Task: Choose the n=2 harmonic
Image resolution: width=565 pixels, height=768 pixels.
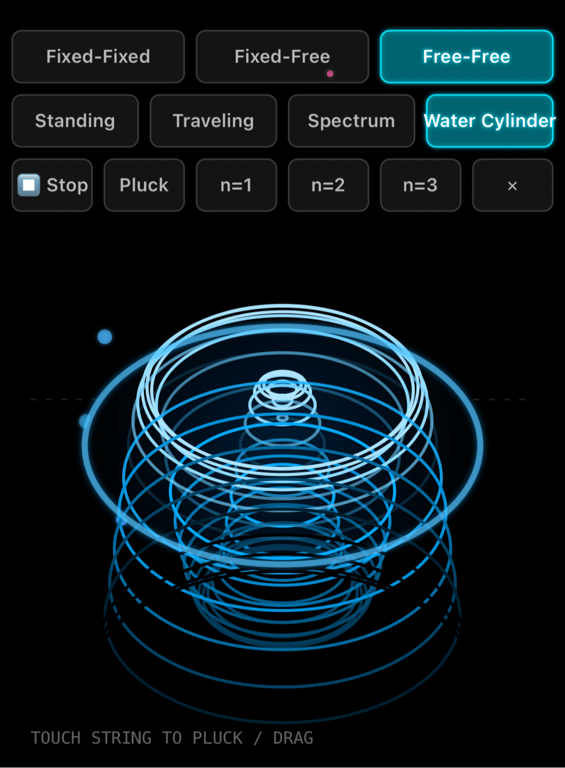Action: point(328,185)
